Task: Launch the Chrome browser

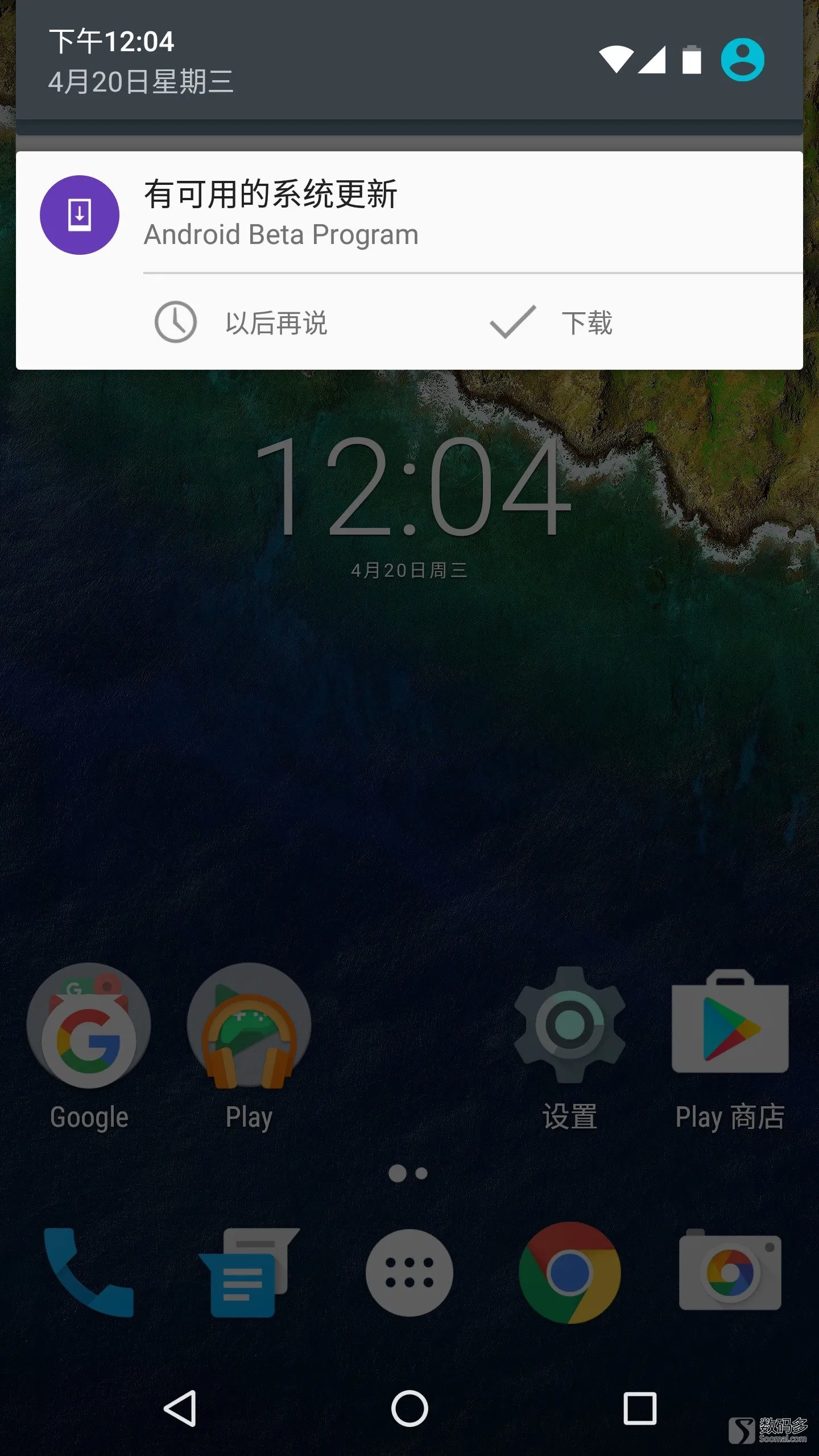Action: pyautogui.click(x=569, y=1273)
